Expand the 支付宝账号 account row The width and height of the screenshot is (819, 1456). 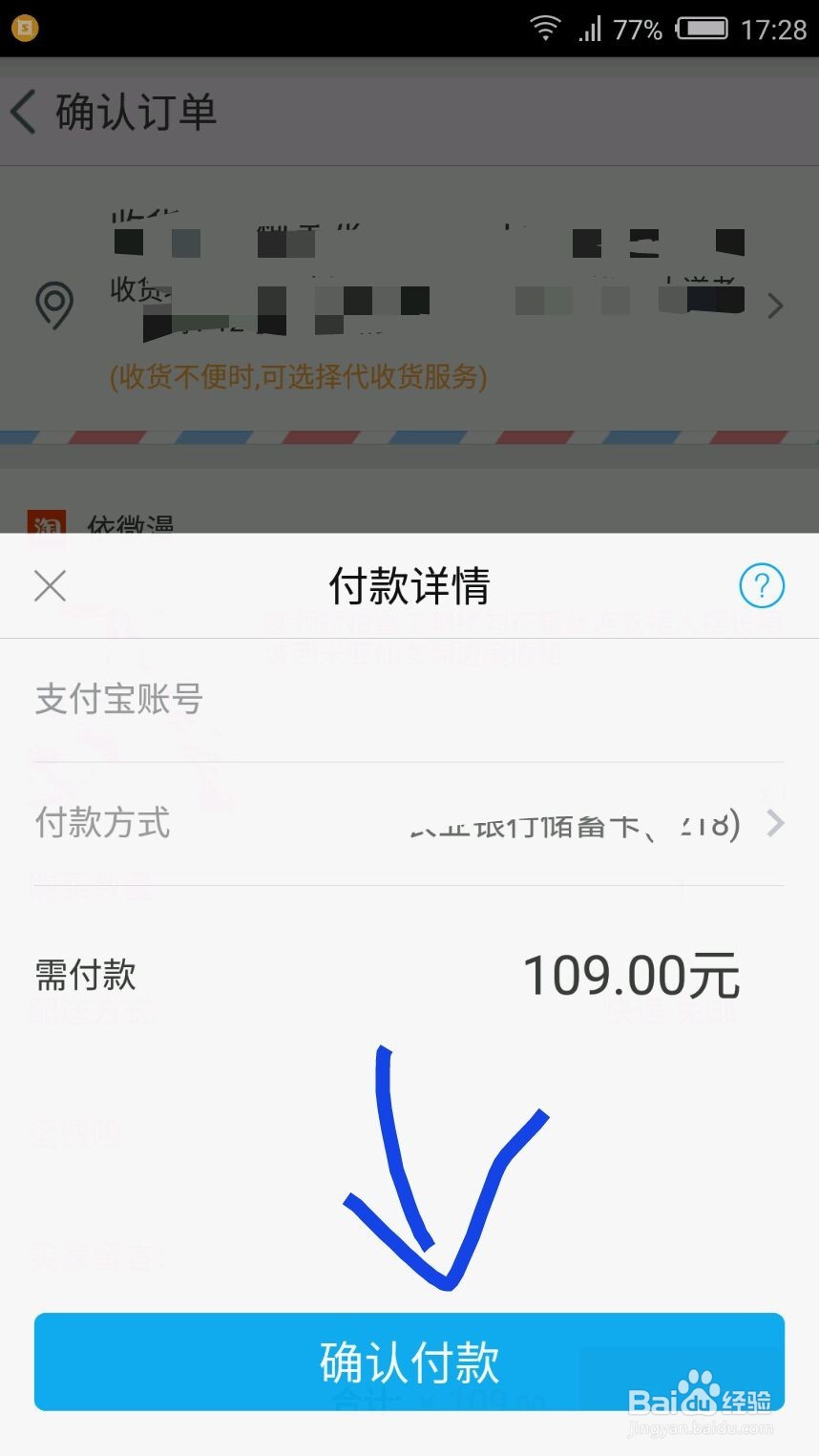(x=410, y=700)
